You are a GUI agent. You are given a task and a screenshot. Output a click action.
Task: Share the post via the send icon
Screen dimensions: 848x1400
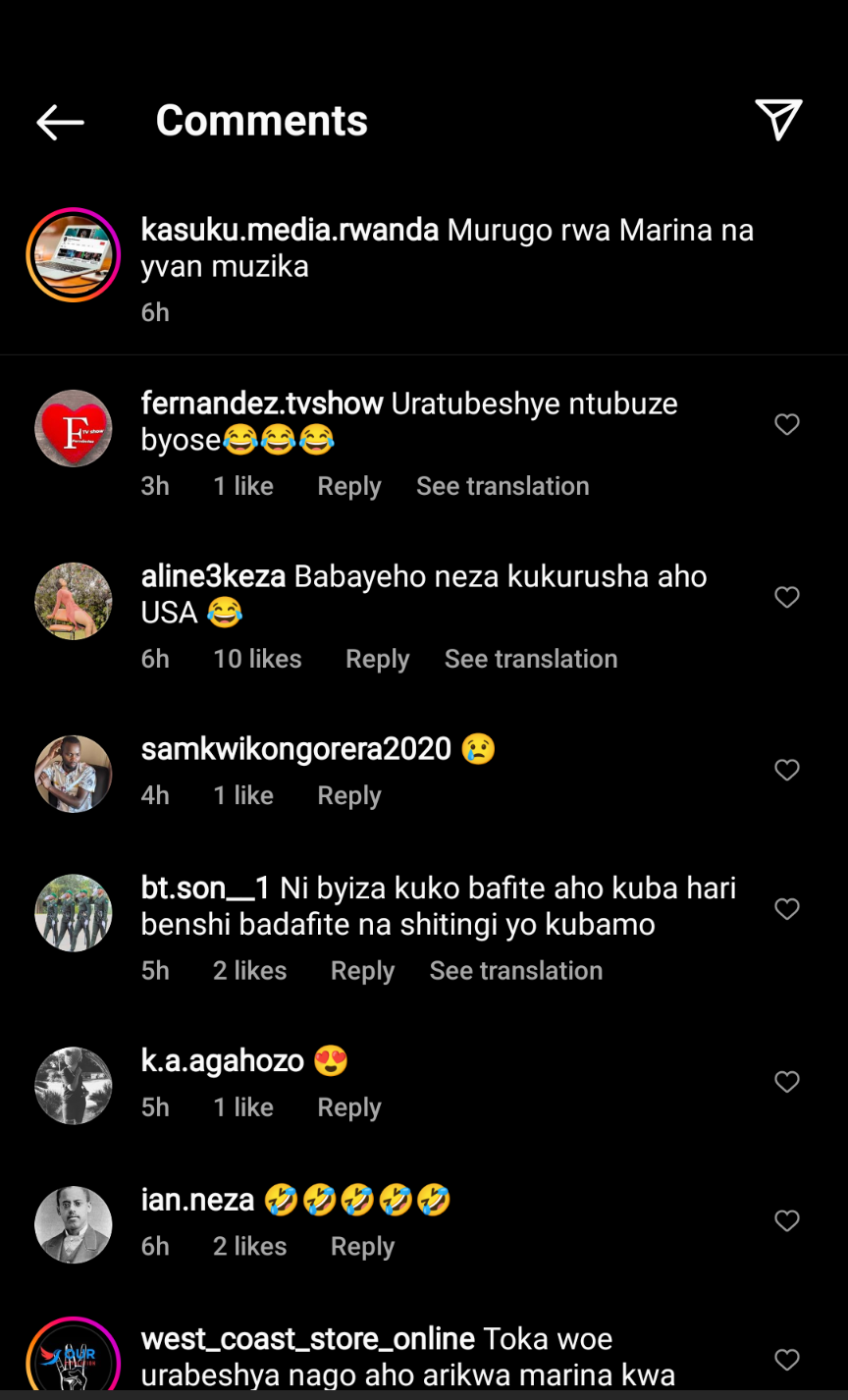pos(779,120)
